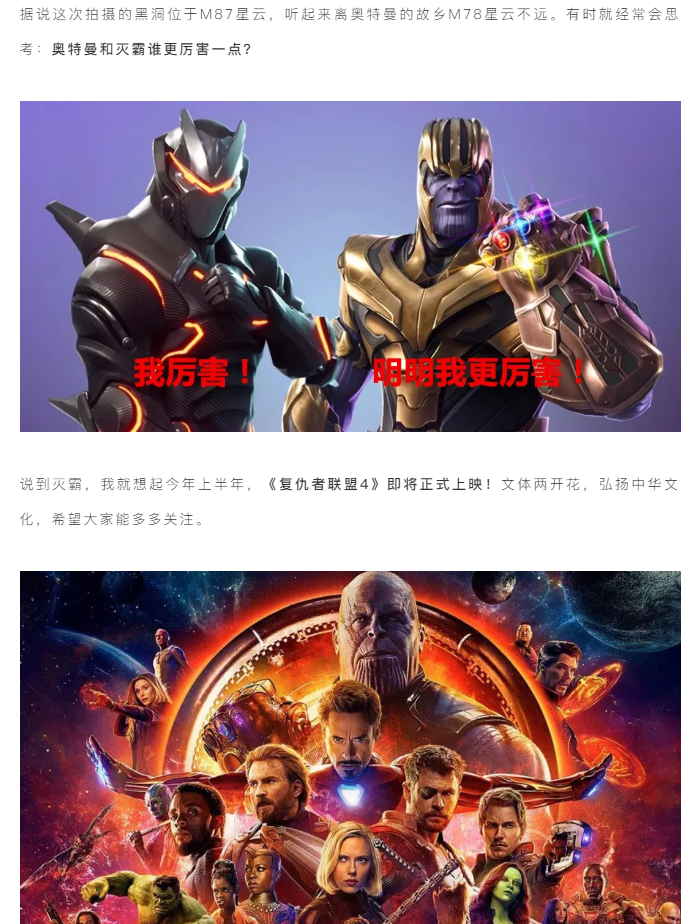695x924 pixels.
Task: Open the Thanos image captioned 我厉害
Action: (x=350, y=266)
